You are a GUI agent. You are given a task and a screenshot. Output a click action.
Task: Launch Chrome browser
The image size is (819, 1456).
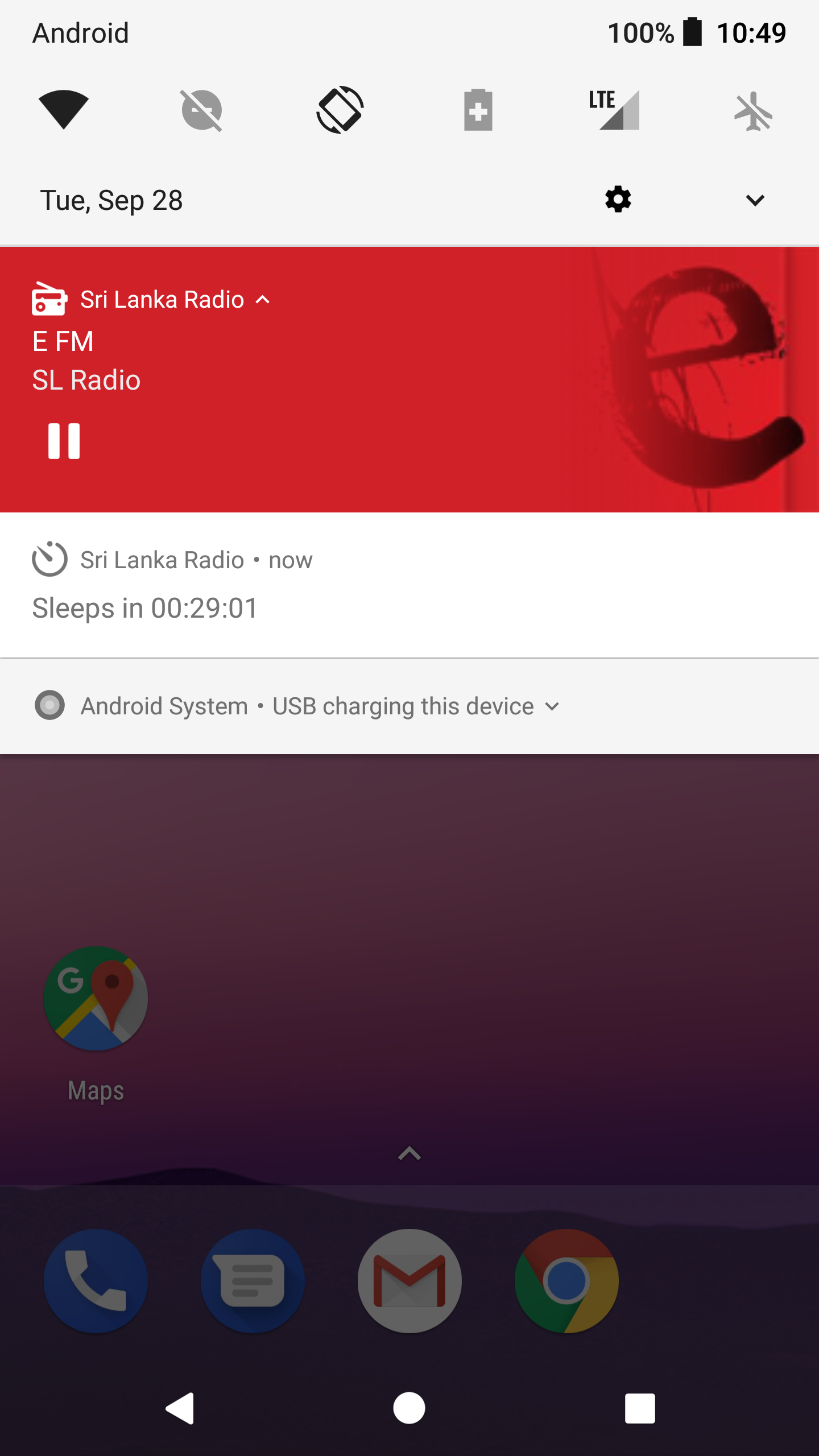click(566, 1280)
